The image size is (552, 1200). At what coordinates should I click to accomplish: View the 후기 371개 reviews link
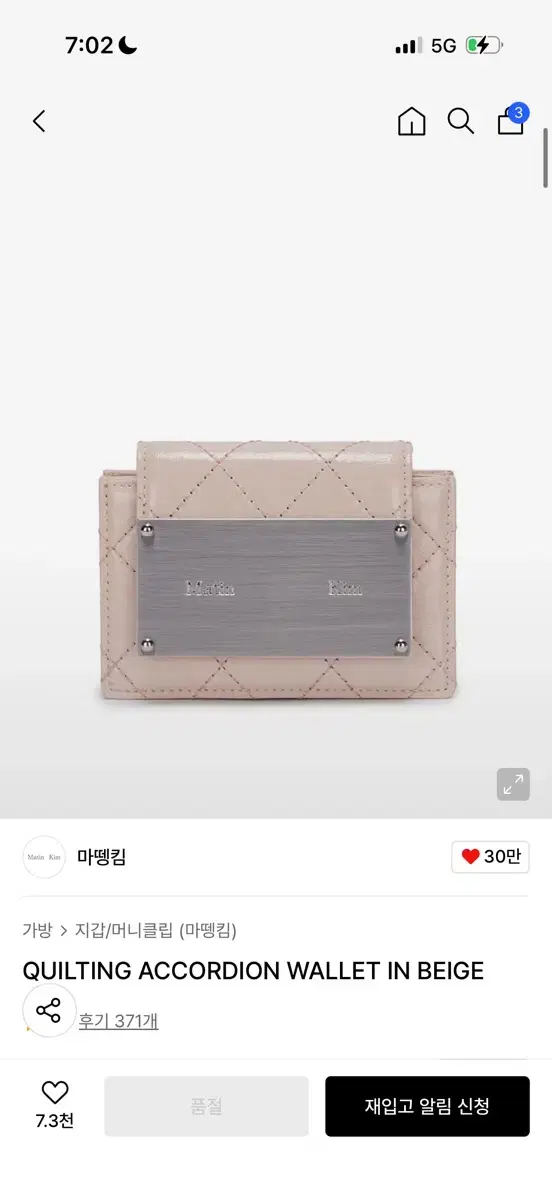[118, 1021]
